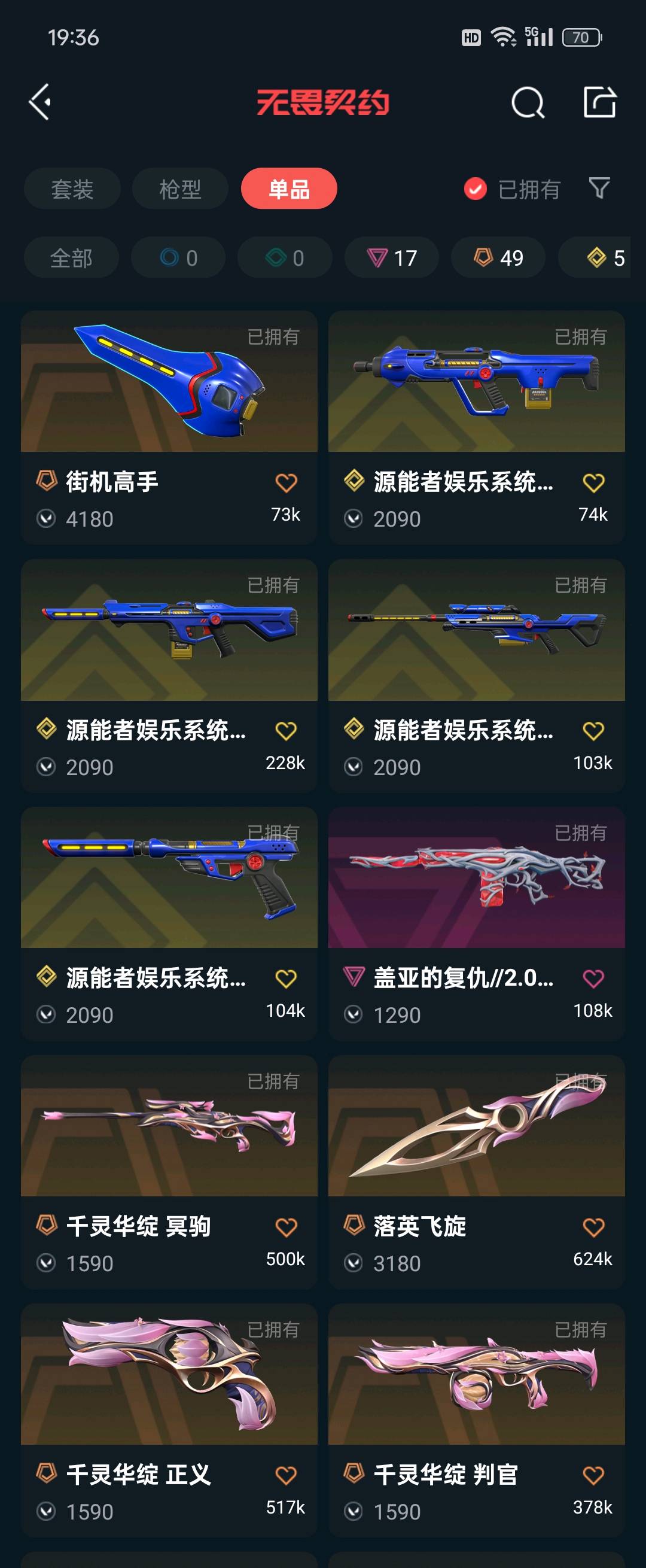646x1568 pixels.
Task: Open the funnel filter options
Action: pyautogui.click(x=599, y=188)
